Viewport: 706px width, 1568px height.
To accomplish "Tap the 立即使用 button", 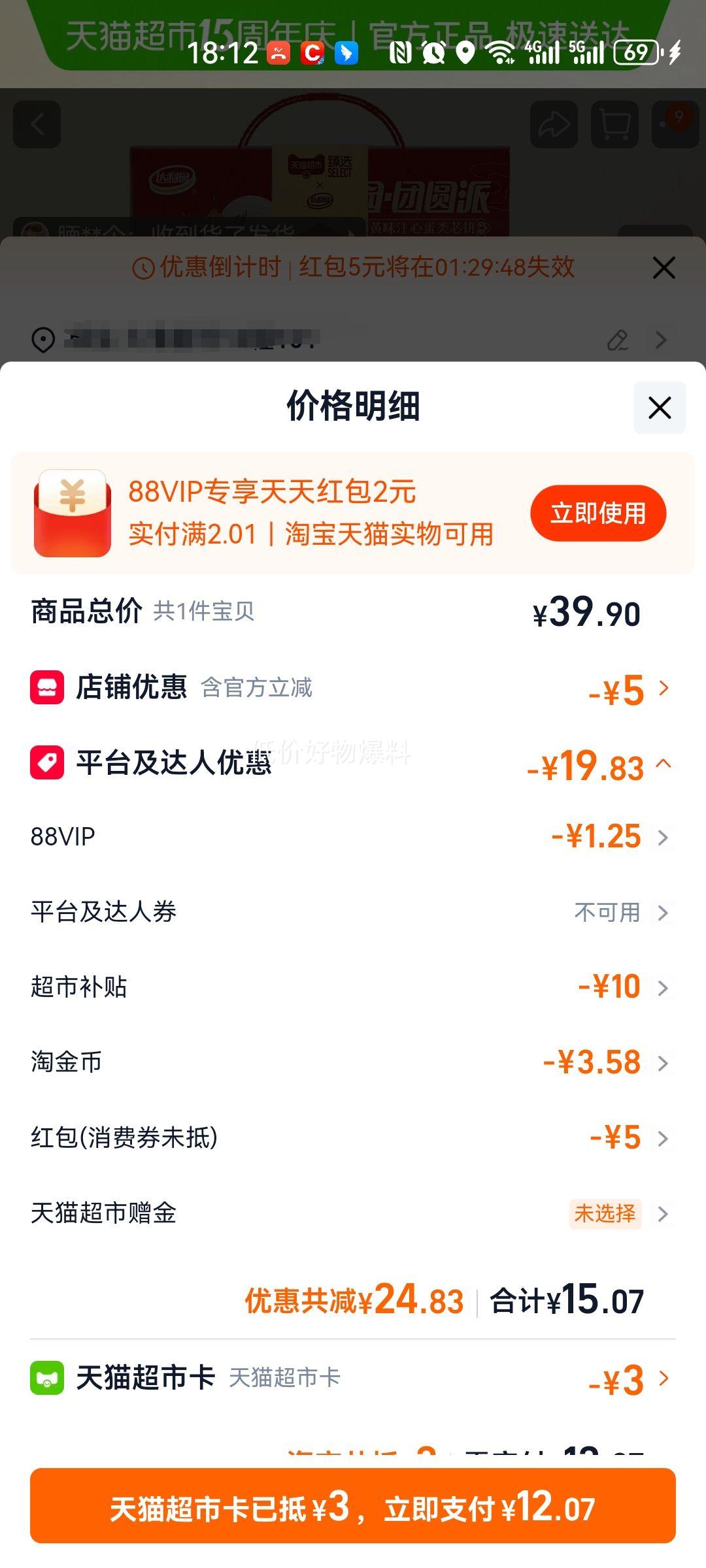I will coord(597,514).
